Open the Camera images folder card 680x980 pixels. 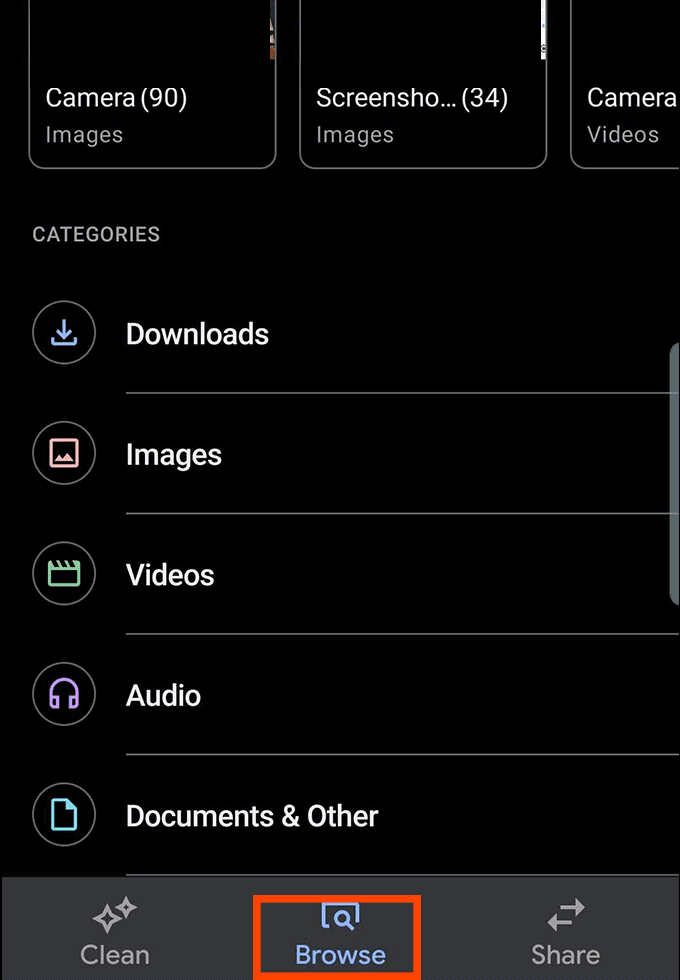tap(152, 84)
